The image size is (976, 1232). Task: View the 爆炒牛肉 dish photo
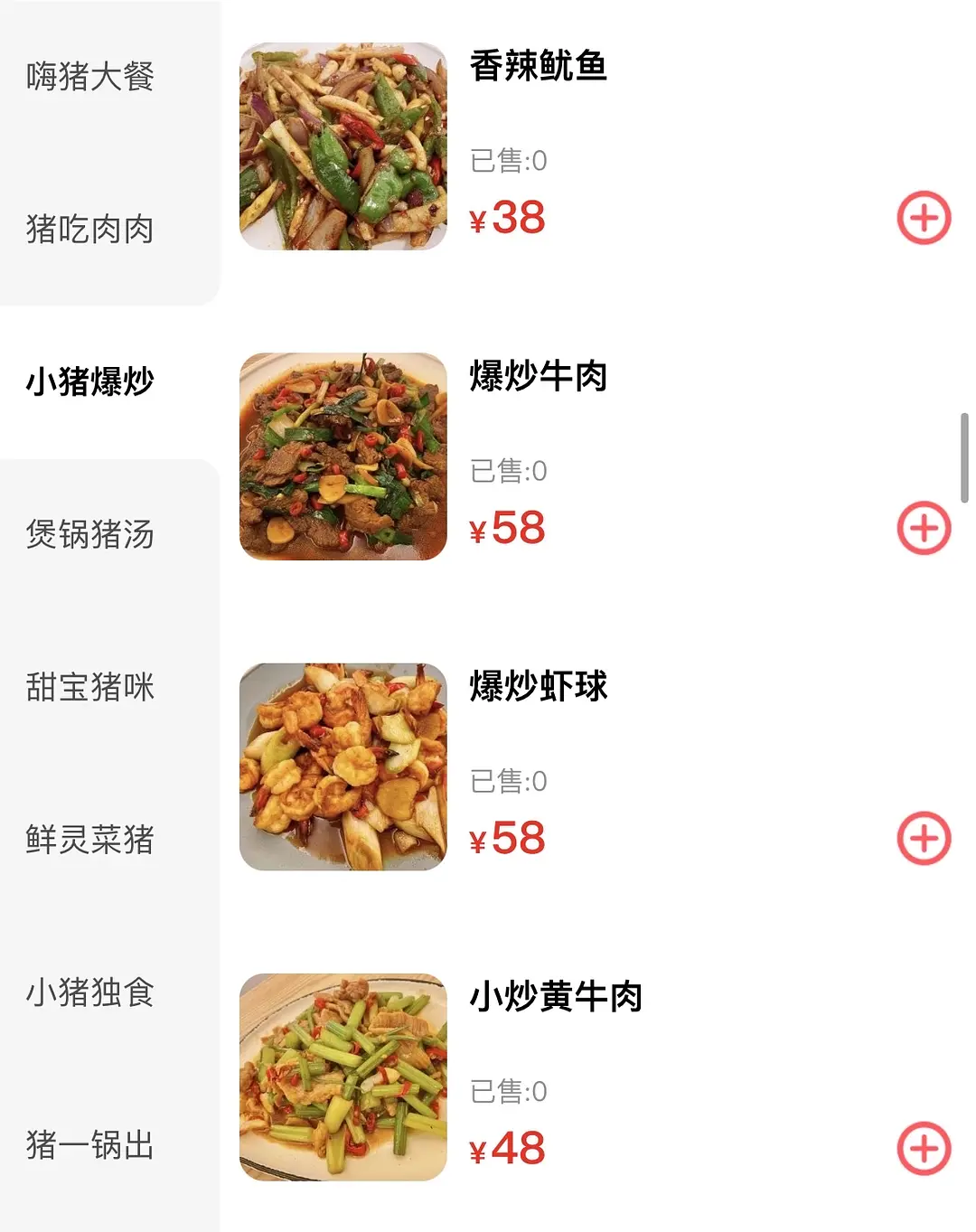(x=343, y=456)
